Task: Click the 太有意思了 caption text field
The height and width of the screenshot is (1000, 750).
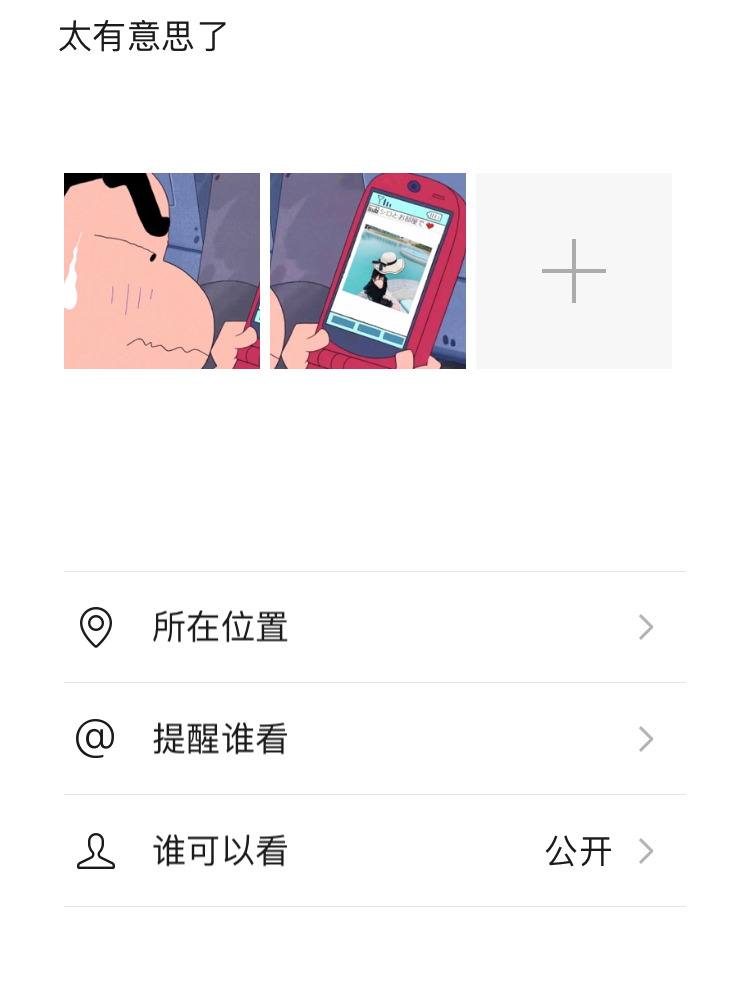Action: click(x=143, y=38)
